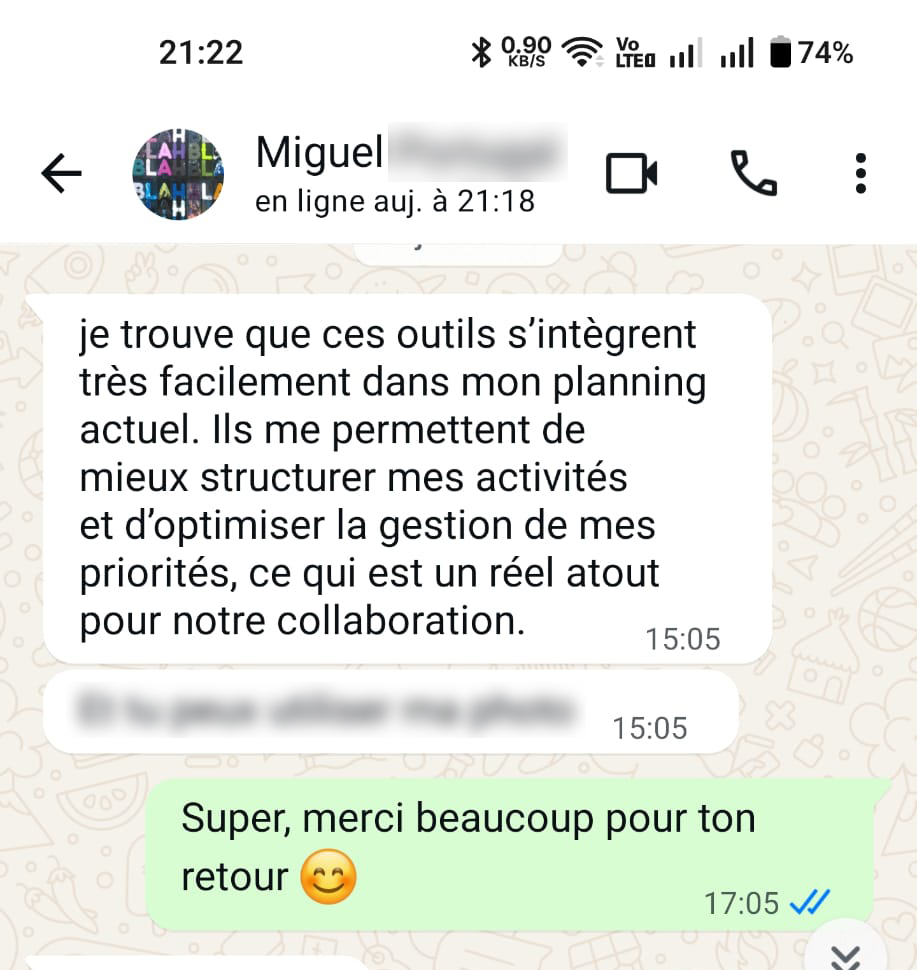Start a voice call with Miguel
The height and width of the screenshot is (970, 917).
[754, 173]
